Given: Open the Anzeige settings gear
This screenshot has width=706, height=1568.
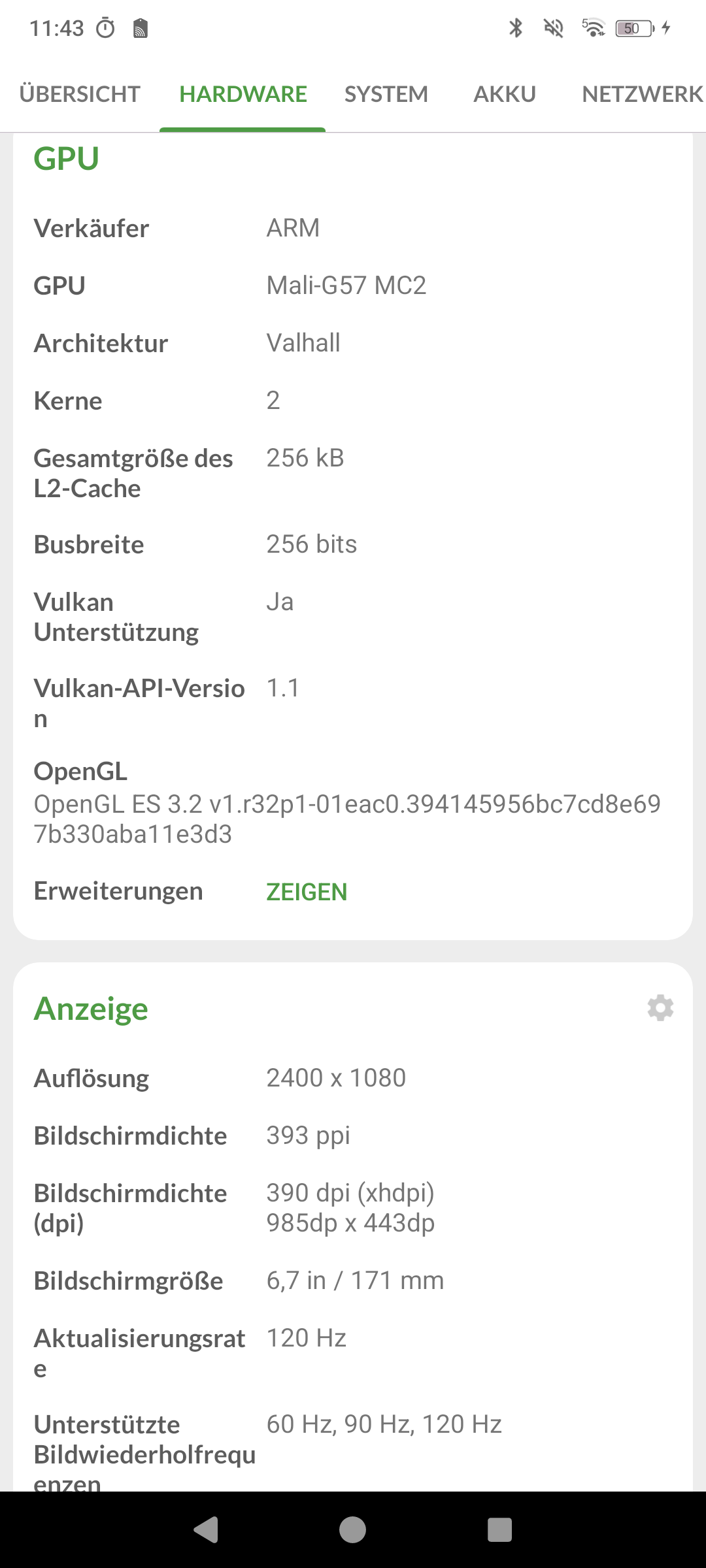Looking at the screenshot, I should click(x=660, y=1008).
